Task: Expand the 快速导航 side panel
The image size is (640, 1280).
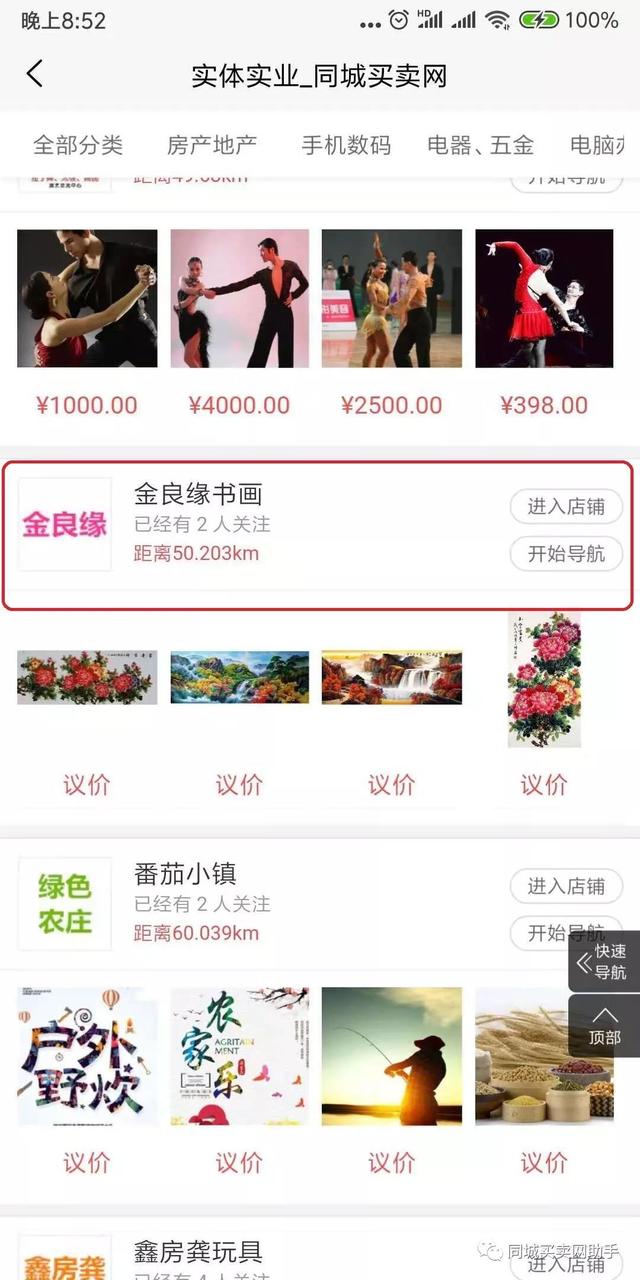Action: (x=604, y=961)
